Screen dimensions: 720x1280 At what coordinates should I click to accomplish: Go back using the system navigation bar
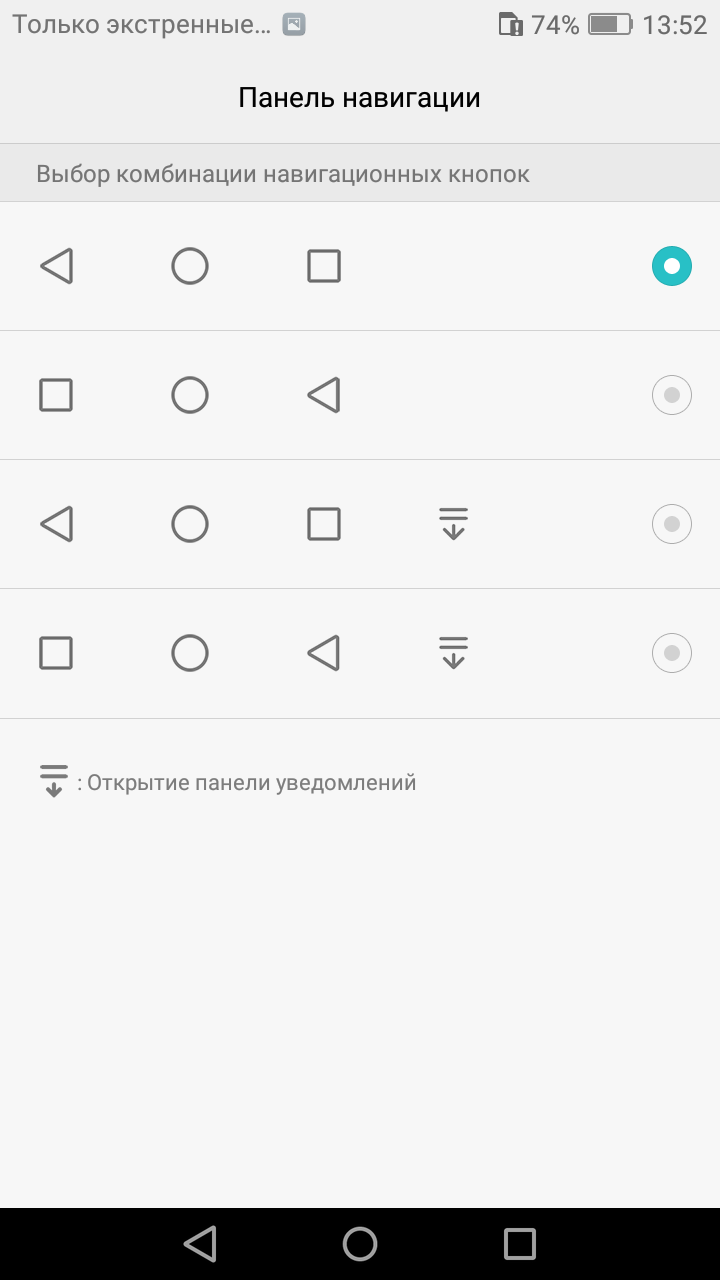[200, 1244]
